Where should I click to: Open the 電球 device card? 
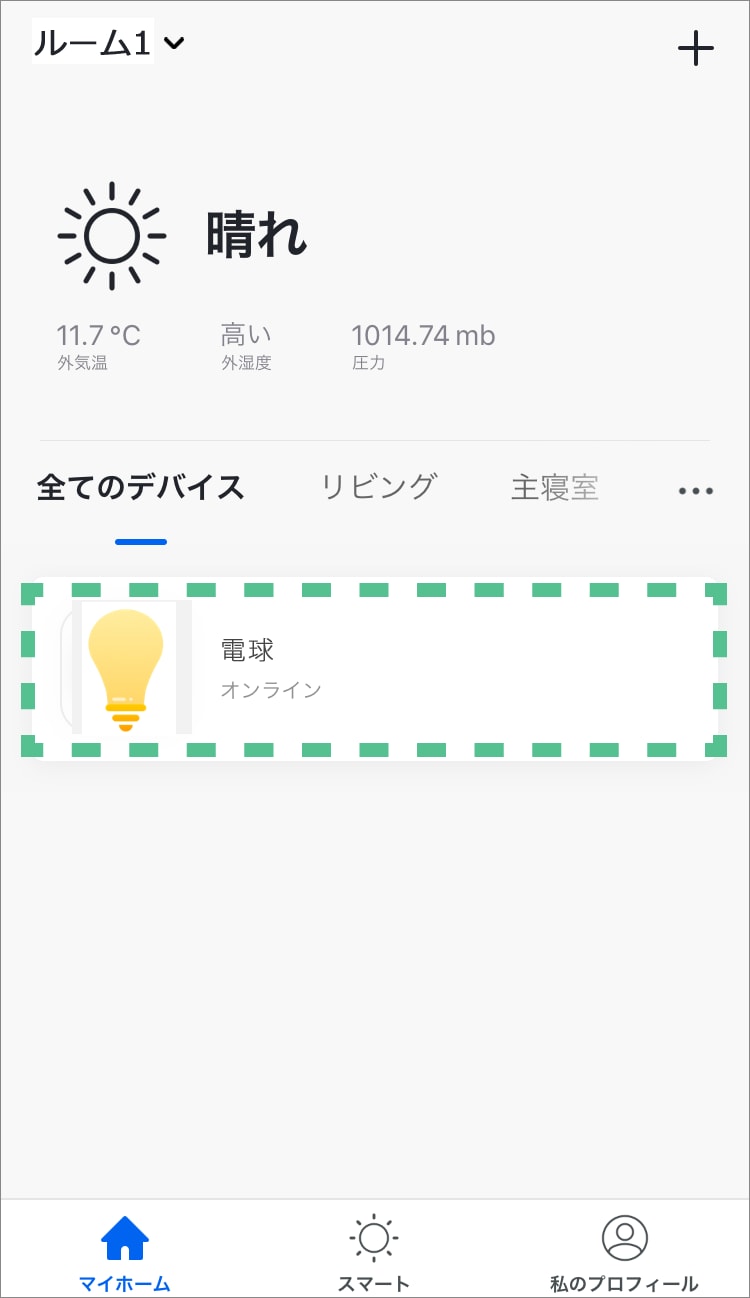(x=375, y=668)
